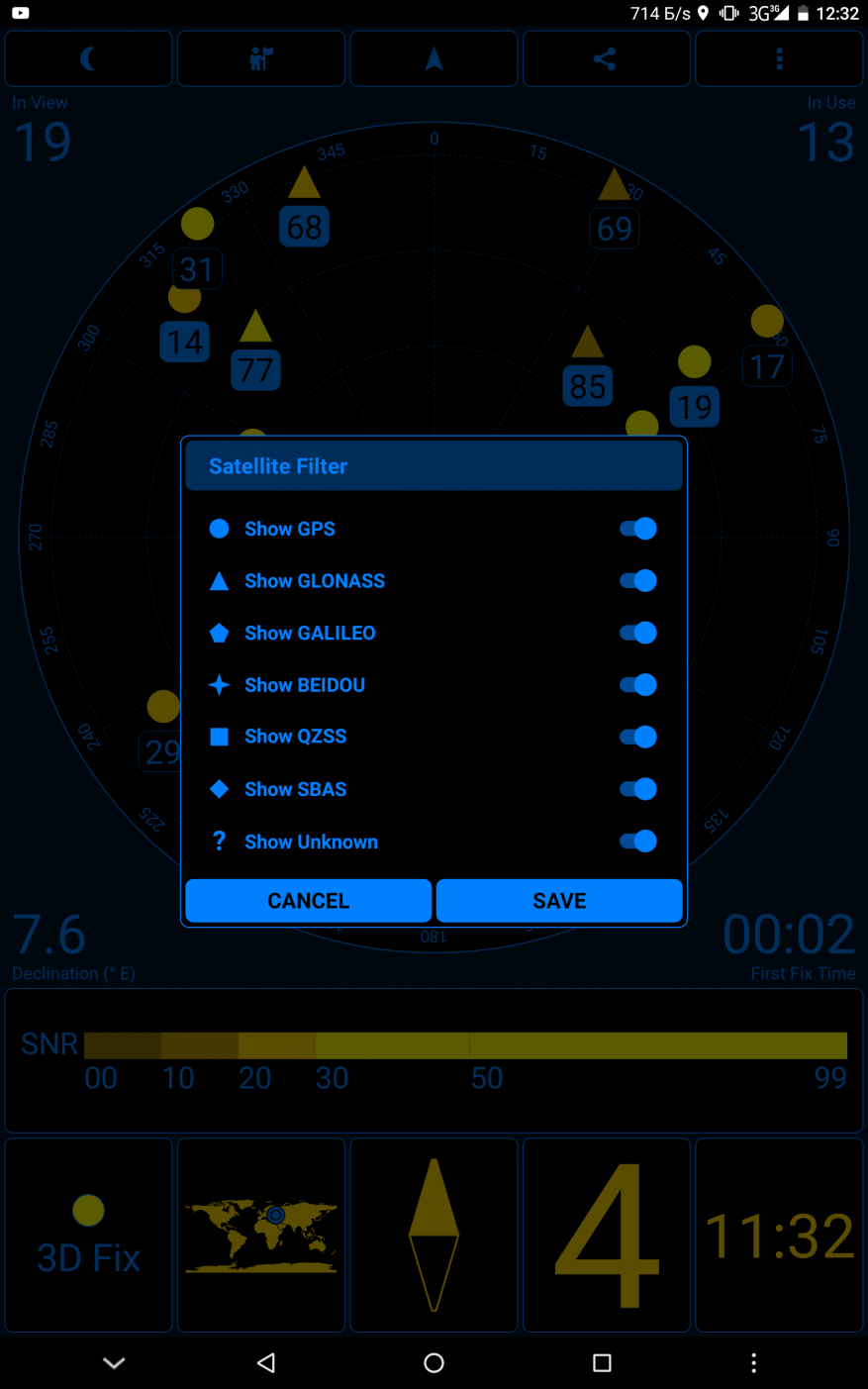Toggle Show BEIDOU filter
This screenshot has height=1389, width=868.
click(x=638, y=685)
